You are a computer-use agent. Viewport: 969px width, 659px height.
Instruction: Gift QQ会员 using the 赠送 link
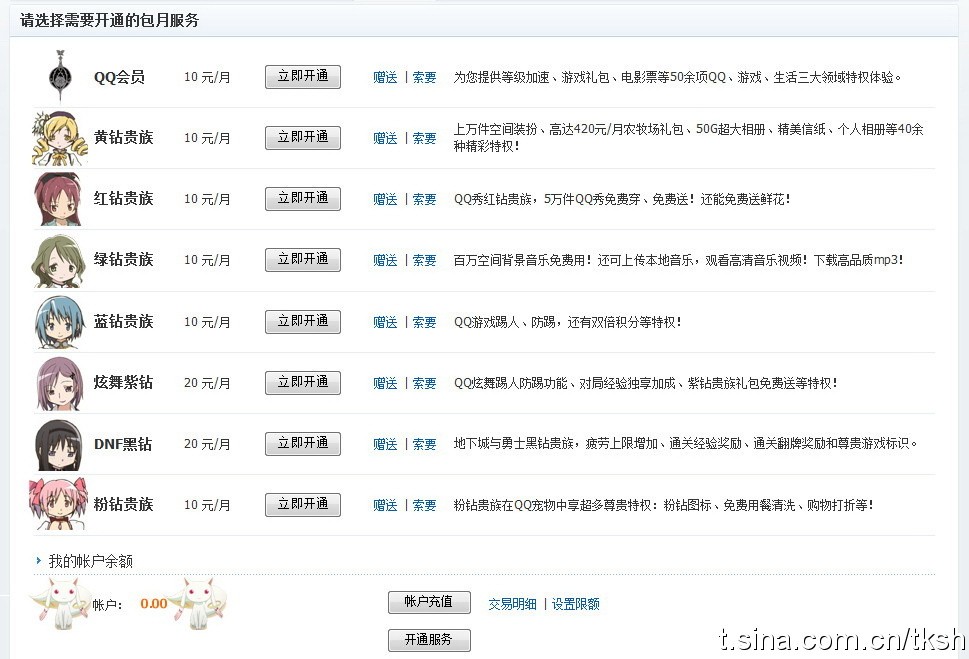pyautogui.click(x=385, y=78)
